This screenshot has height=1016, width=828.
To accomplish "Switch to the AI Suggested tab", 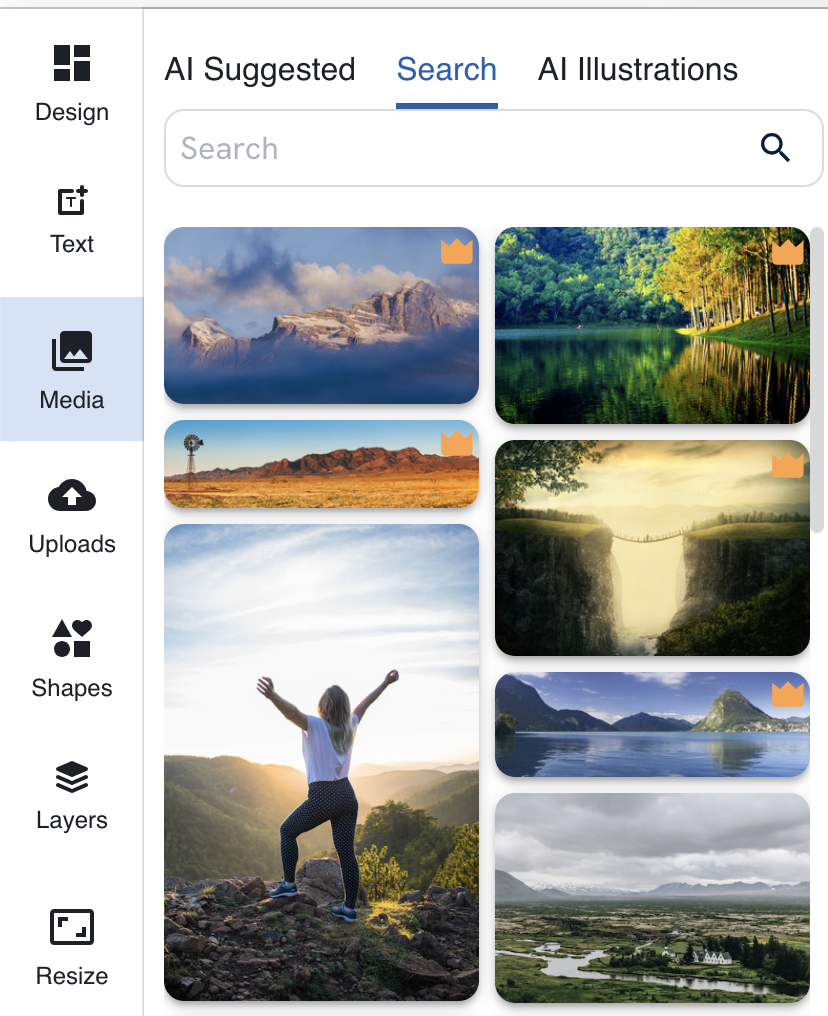I will tap(260, 69).
